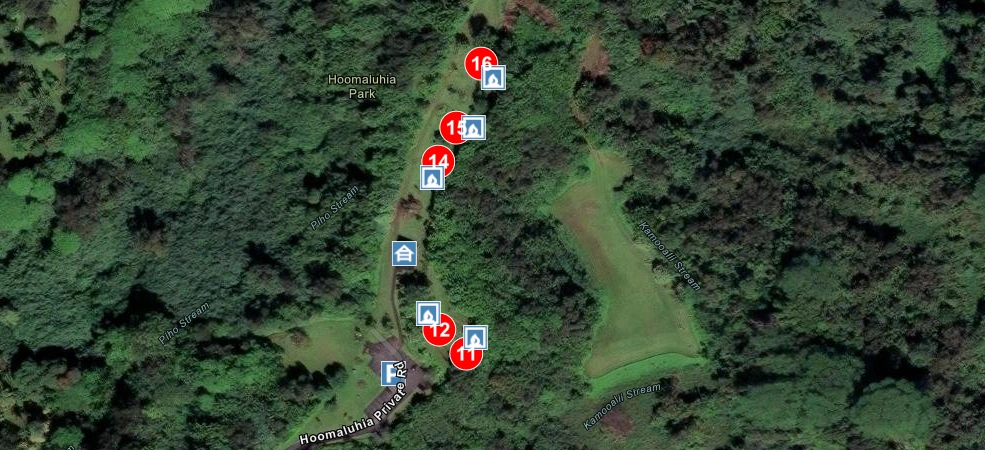The image size is (985, 450).
Task: Select the campsite icon below marker 14
Action: coord(432,178)
